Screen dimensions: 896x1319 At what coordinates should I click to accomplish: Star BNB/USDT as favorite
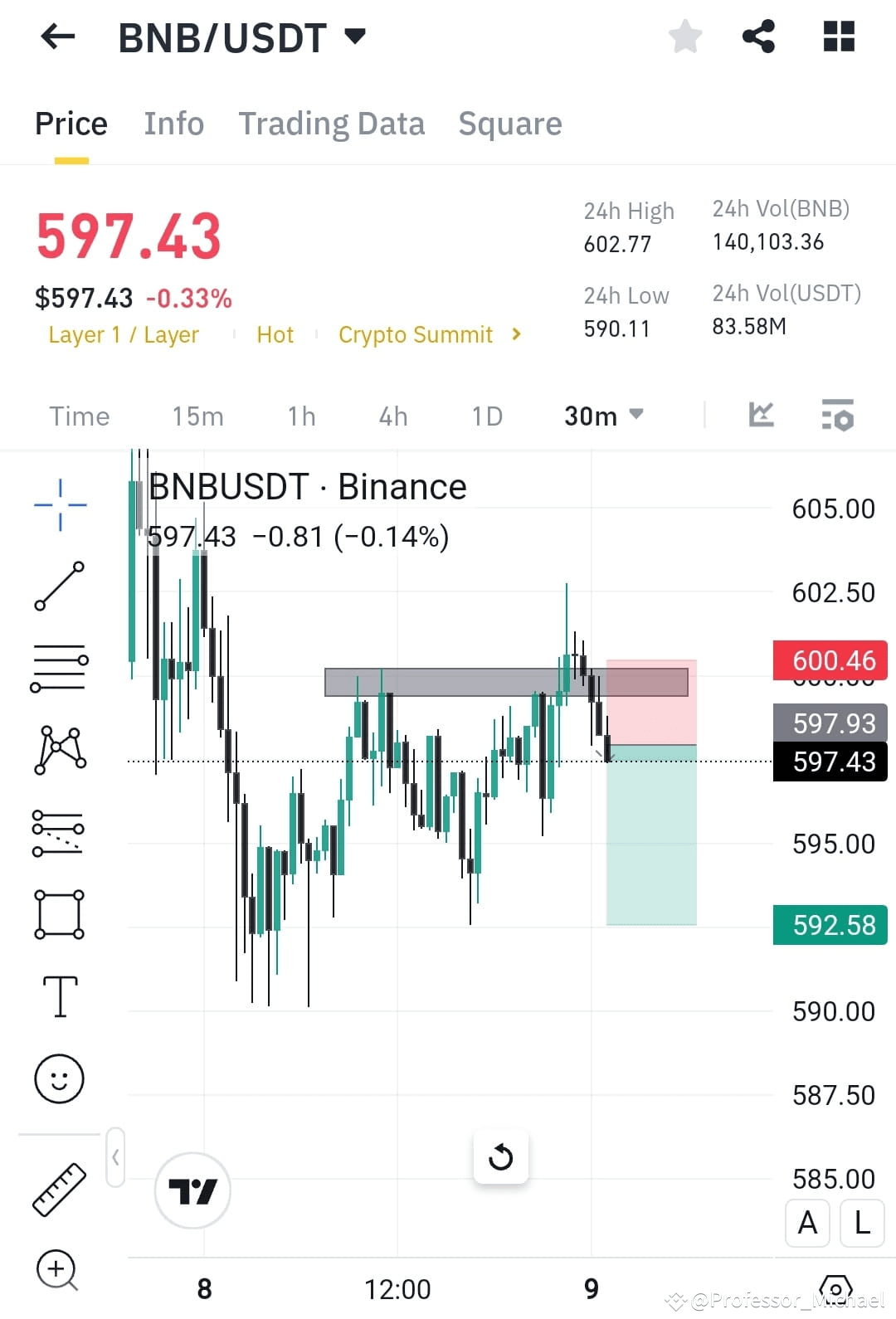tap(685, 37)
